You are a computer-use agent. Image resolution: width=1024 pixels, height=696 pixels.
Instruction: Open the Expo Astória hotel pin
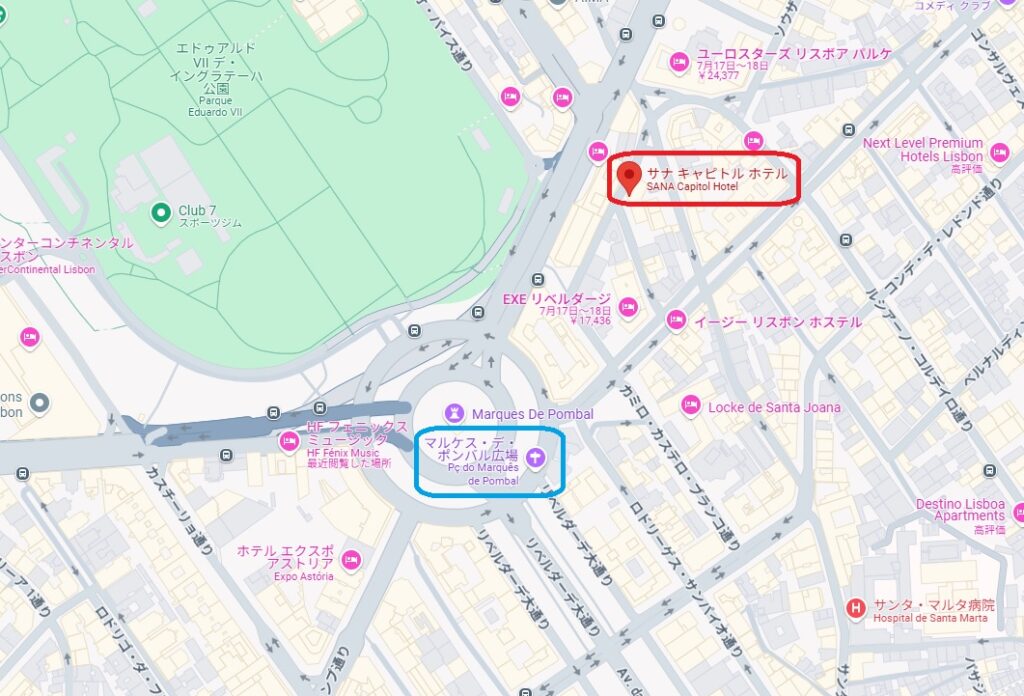350,558
